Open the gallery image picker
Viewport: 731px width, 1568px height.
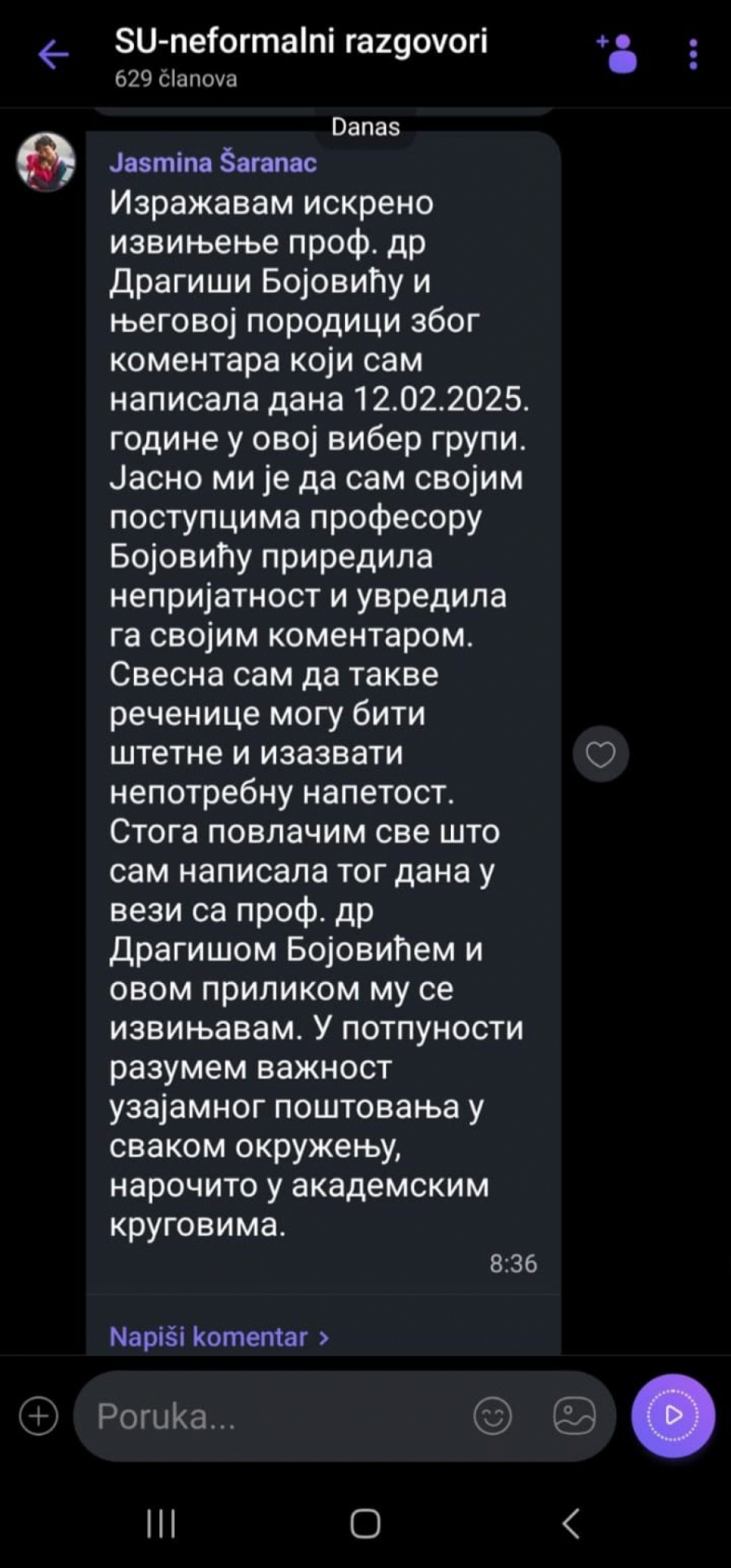click(574, 1416)
